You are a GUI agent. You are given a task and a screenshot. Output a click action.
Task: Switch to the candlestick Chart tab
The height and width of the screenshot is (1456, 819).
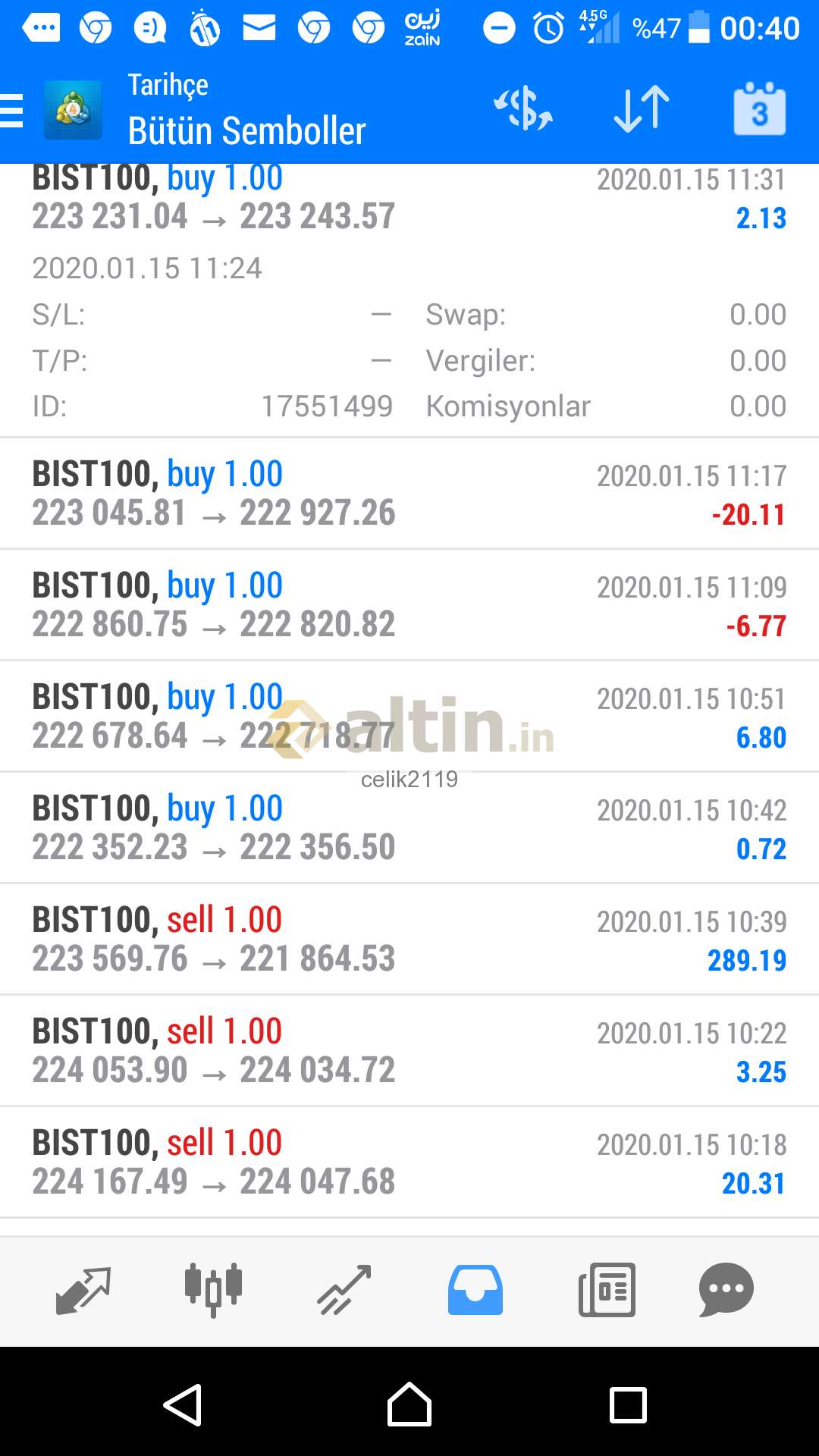click(213, 1290)
